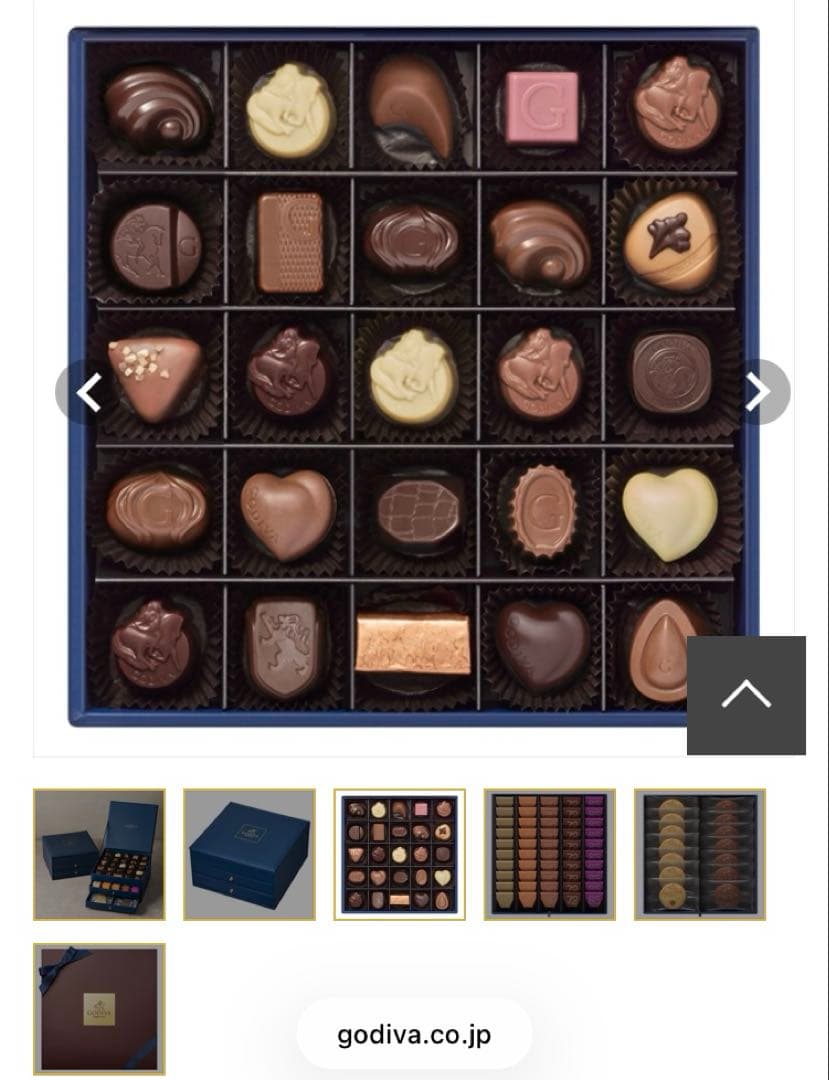Show the previous product image
The width and height of the screenshot is (829, 1080).
pyautogui.click(x=88, y=393)
